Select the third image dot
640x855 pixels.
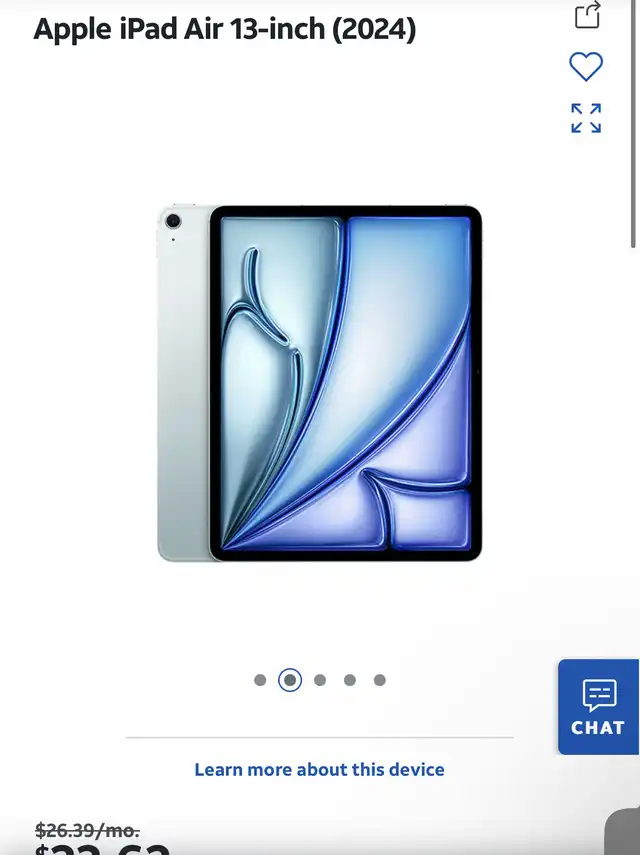pos(320,680)
